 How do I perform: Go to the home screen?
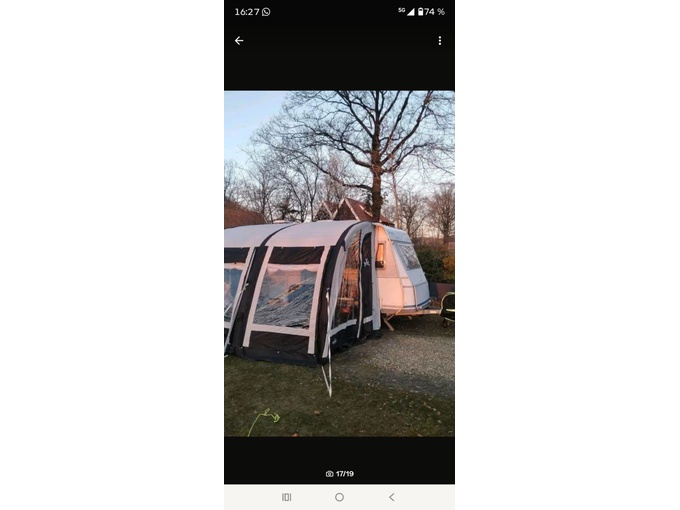(339, 497)
